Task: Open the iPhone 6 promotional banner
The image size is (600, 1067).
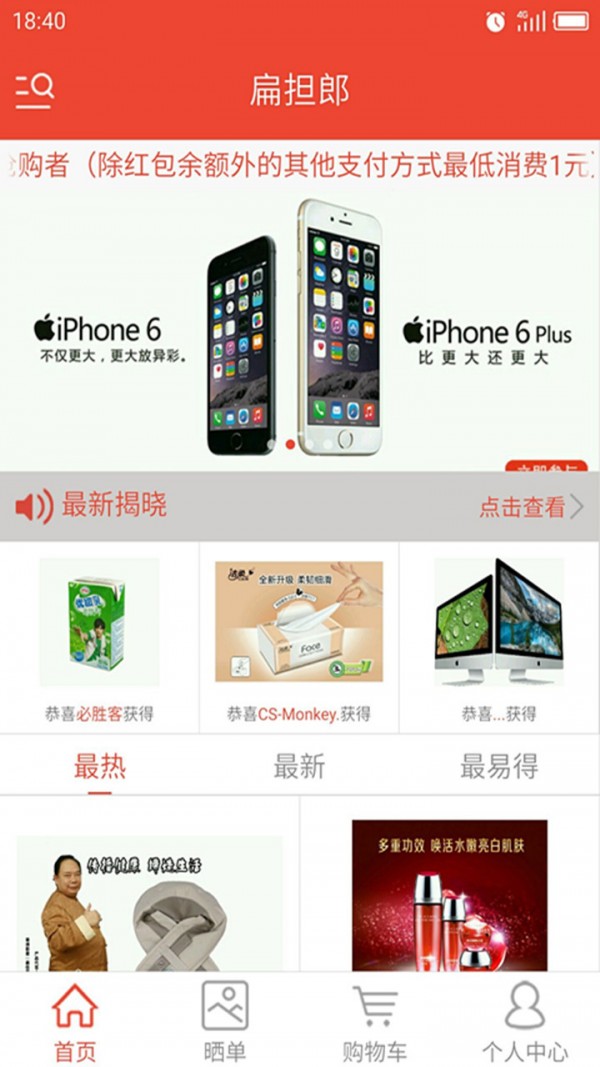Action: (x=300, y=330)
